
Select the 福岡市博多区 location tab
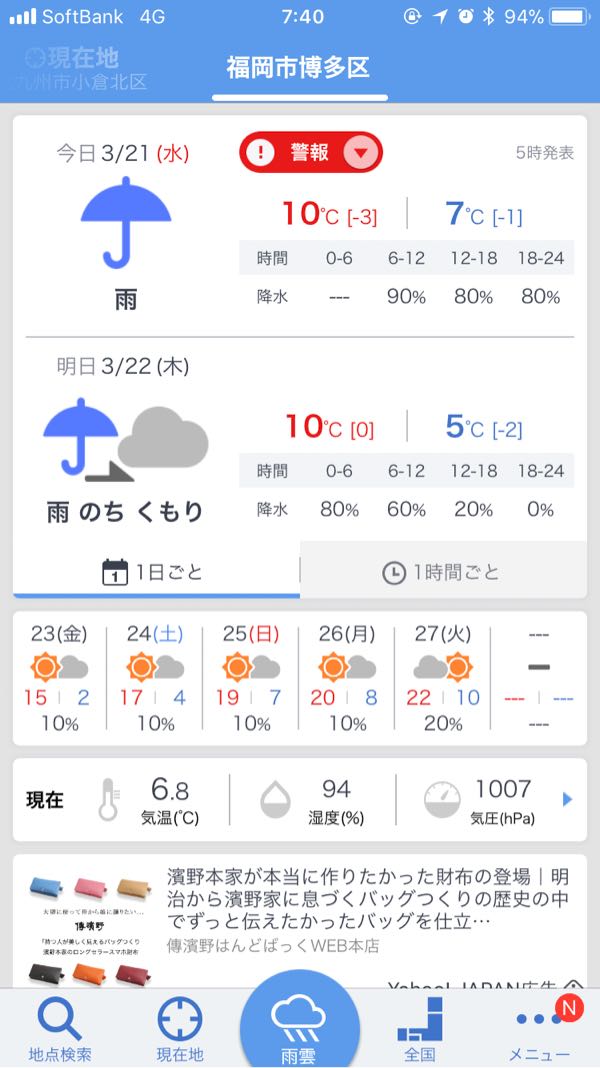pyautogui.click(x=298, y=69)
